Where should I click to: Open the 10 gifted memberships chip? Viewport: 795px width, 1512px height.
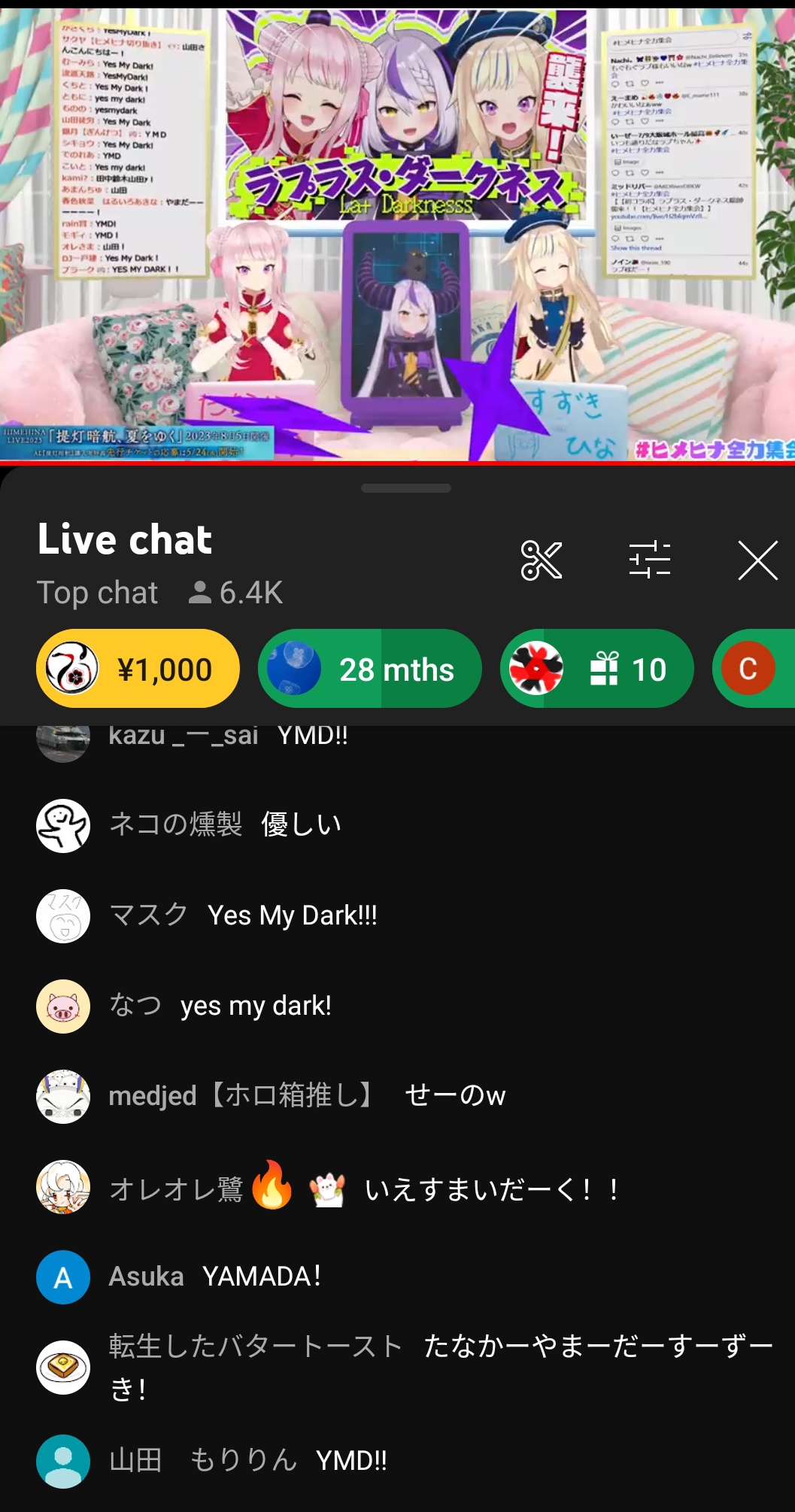pos(597,669)
